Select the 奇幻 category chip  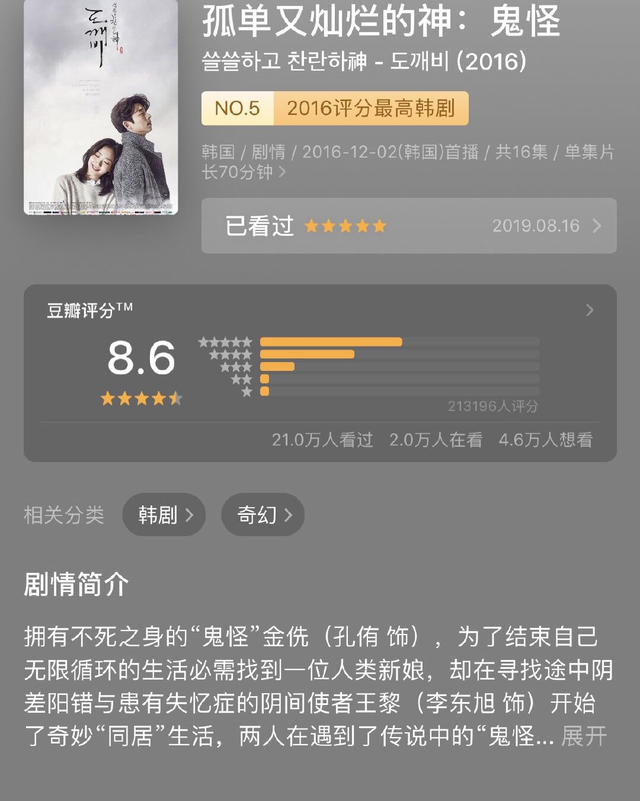[263, 515]
